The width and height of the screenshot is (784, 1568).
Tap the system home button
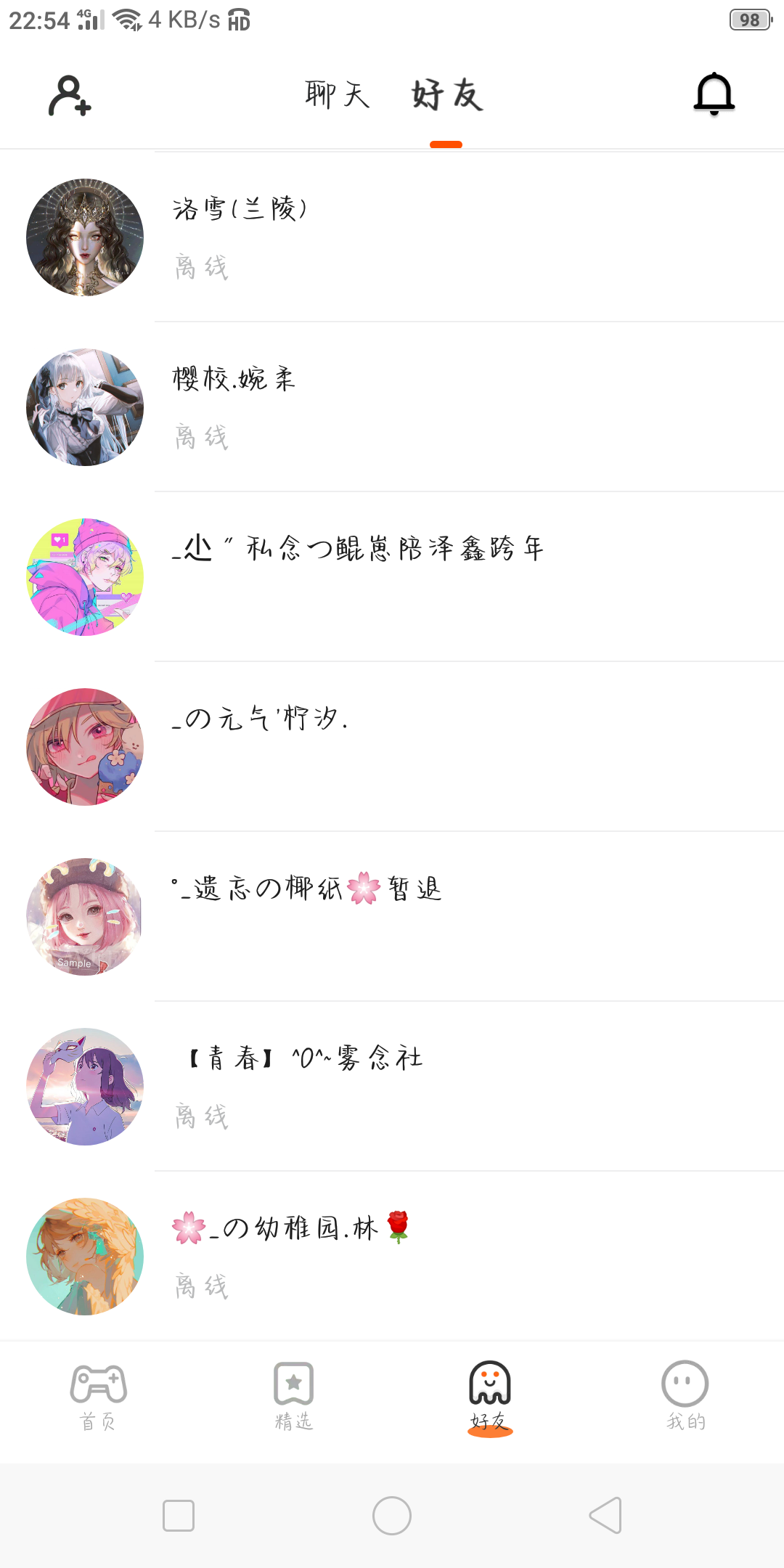tap(392, 1516)
